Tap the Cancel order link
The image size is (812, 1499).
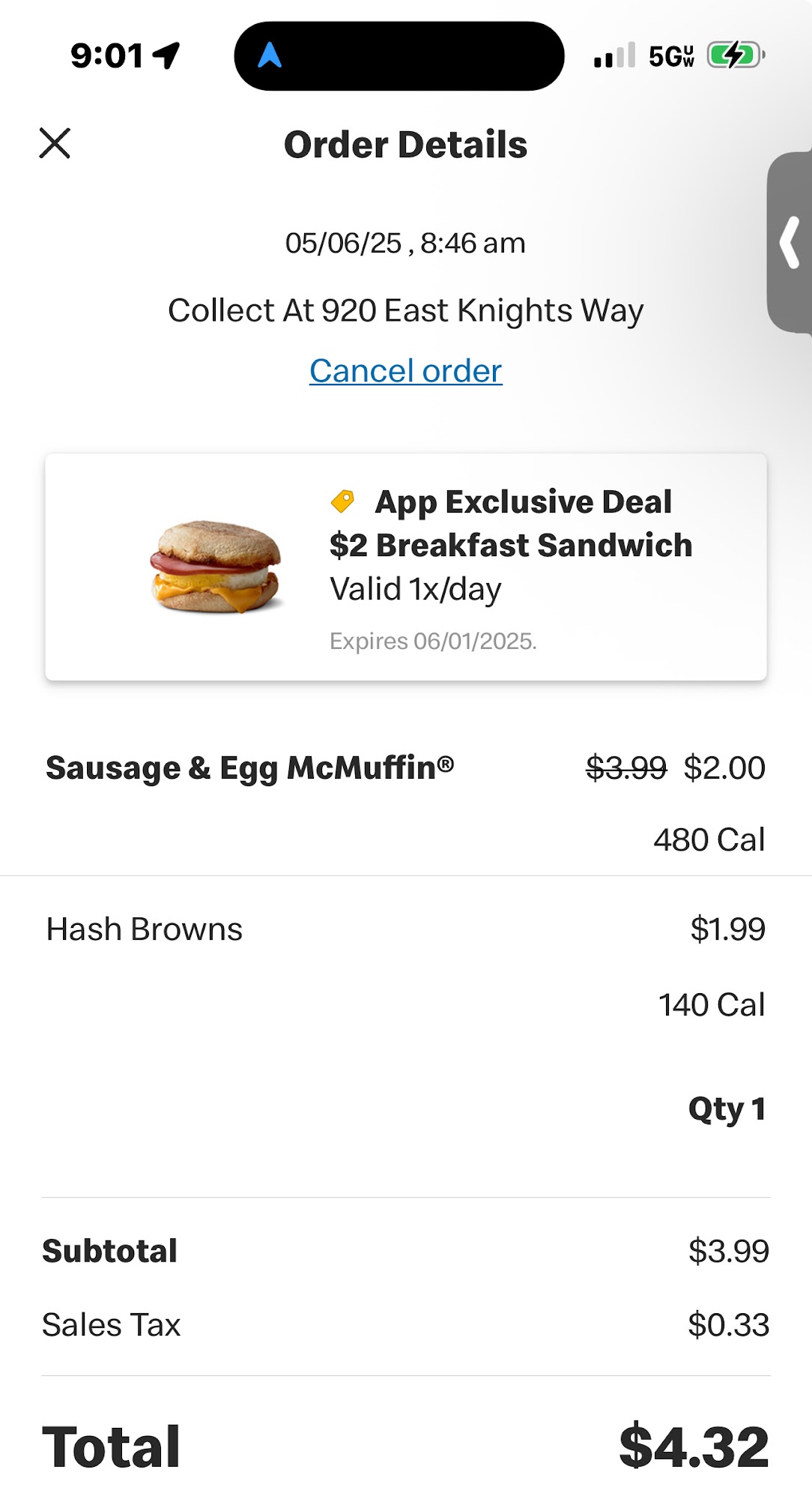click(x=406, y=371)
